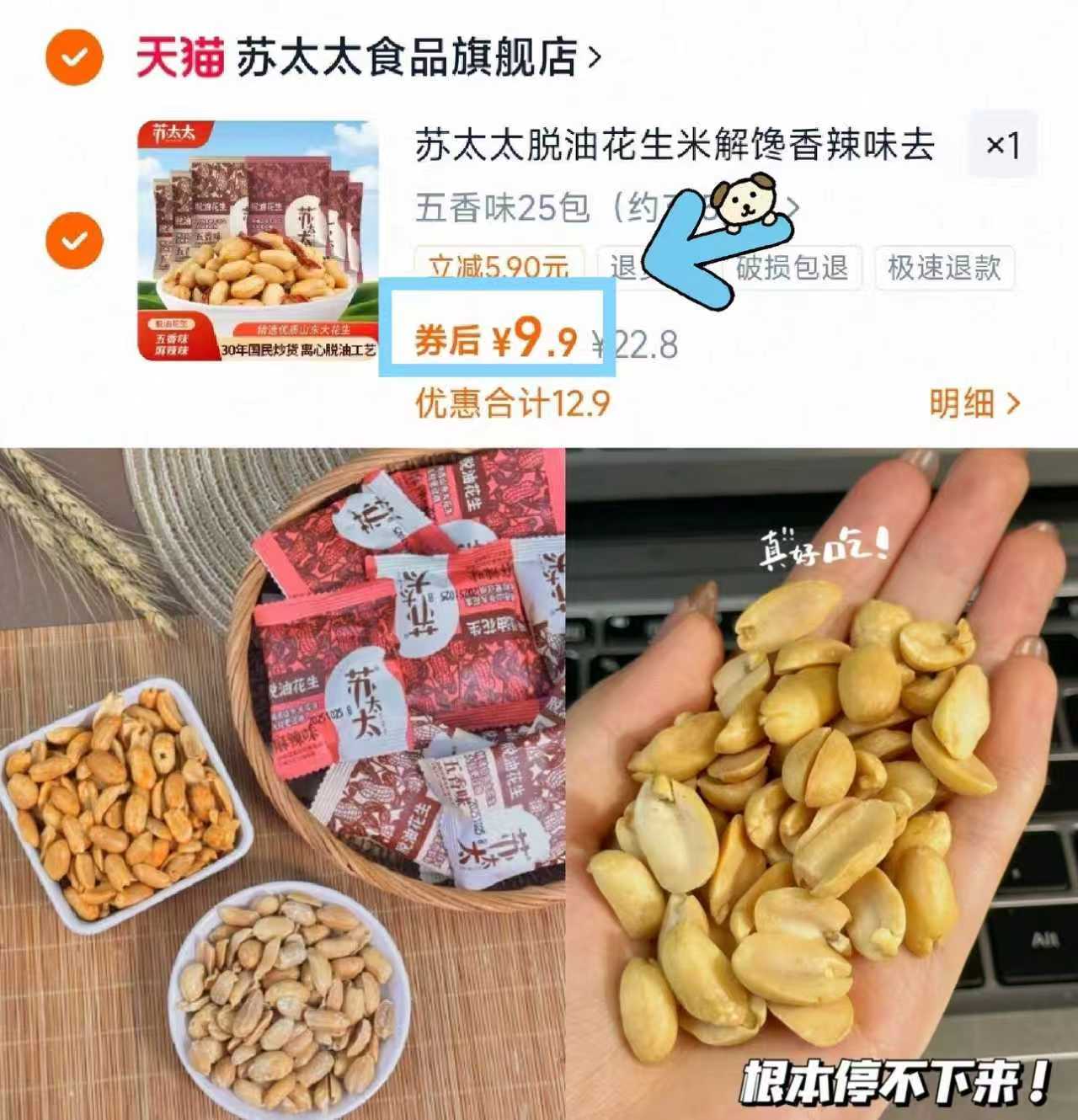Expand the 五香味25包 spec selector
Image resolution: width=1078 pixels, height=1120 pixels.
(590, 208)
